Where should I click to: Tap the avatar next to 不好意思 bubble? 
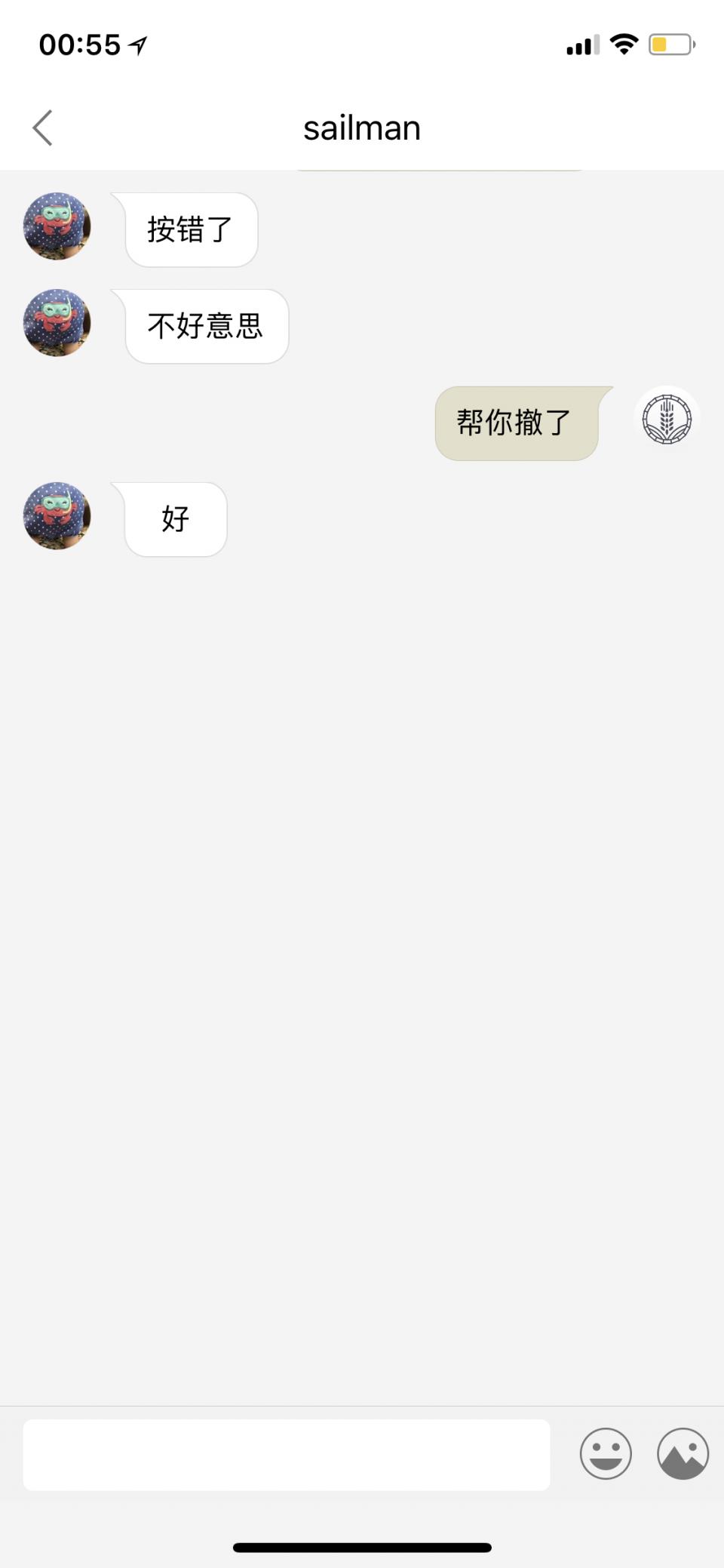pos(57,323)
